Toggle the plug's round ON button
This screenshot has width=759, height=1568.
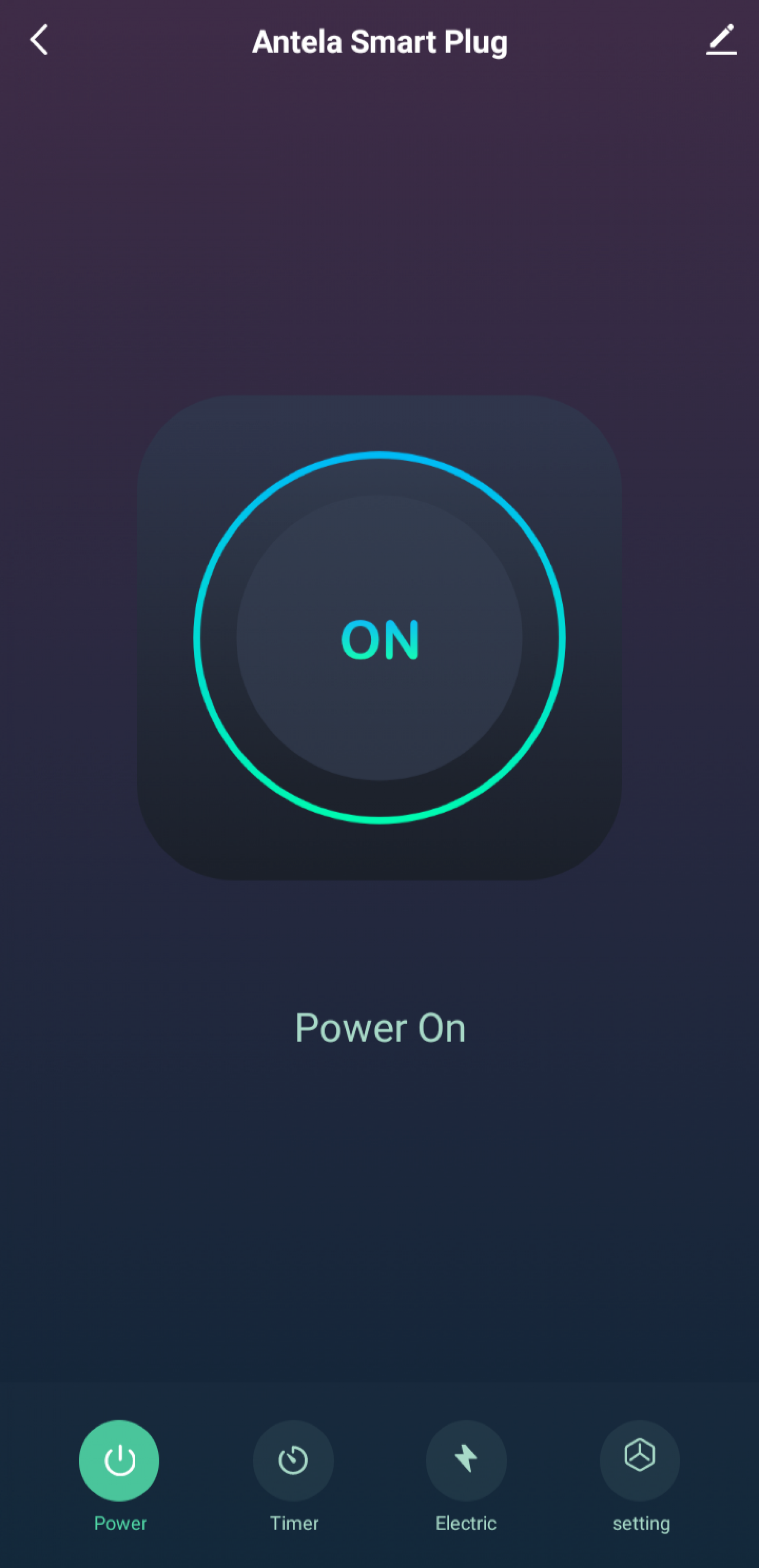pyautogui.click(x=379, y=637)
